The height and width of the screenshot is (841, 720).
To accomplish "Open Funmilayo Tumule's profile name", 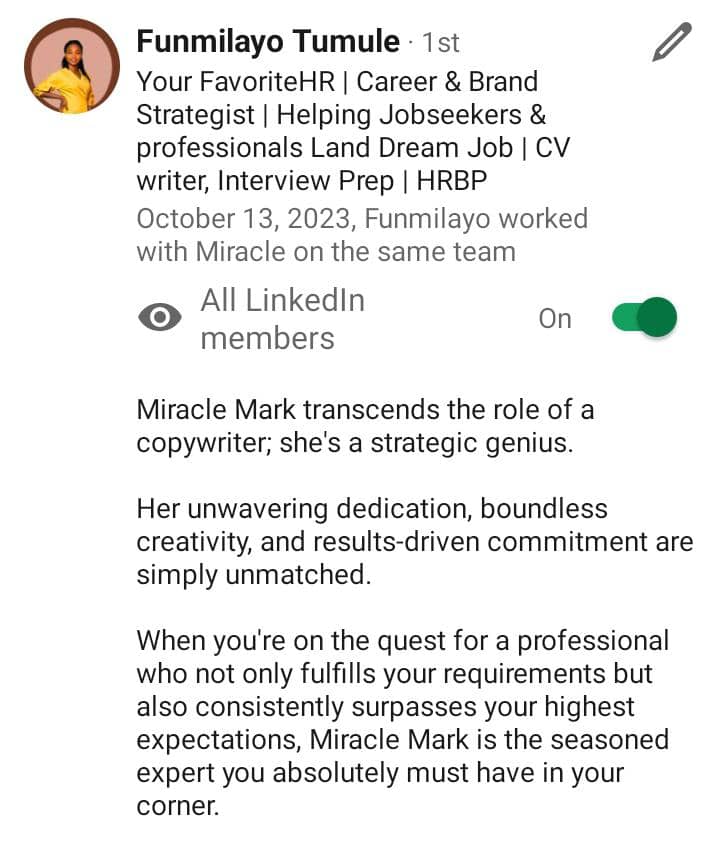I will click(267, 41).
